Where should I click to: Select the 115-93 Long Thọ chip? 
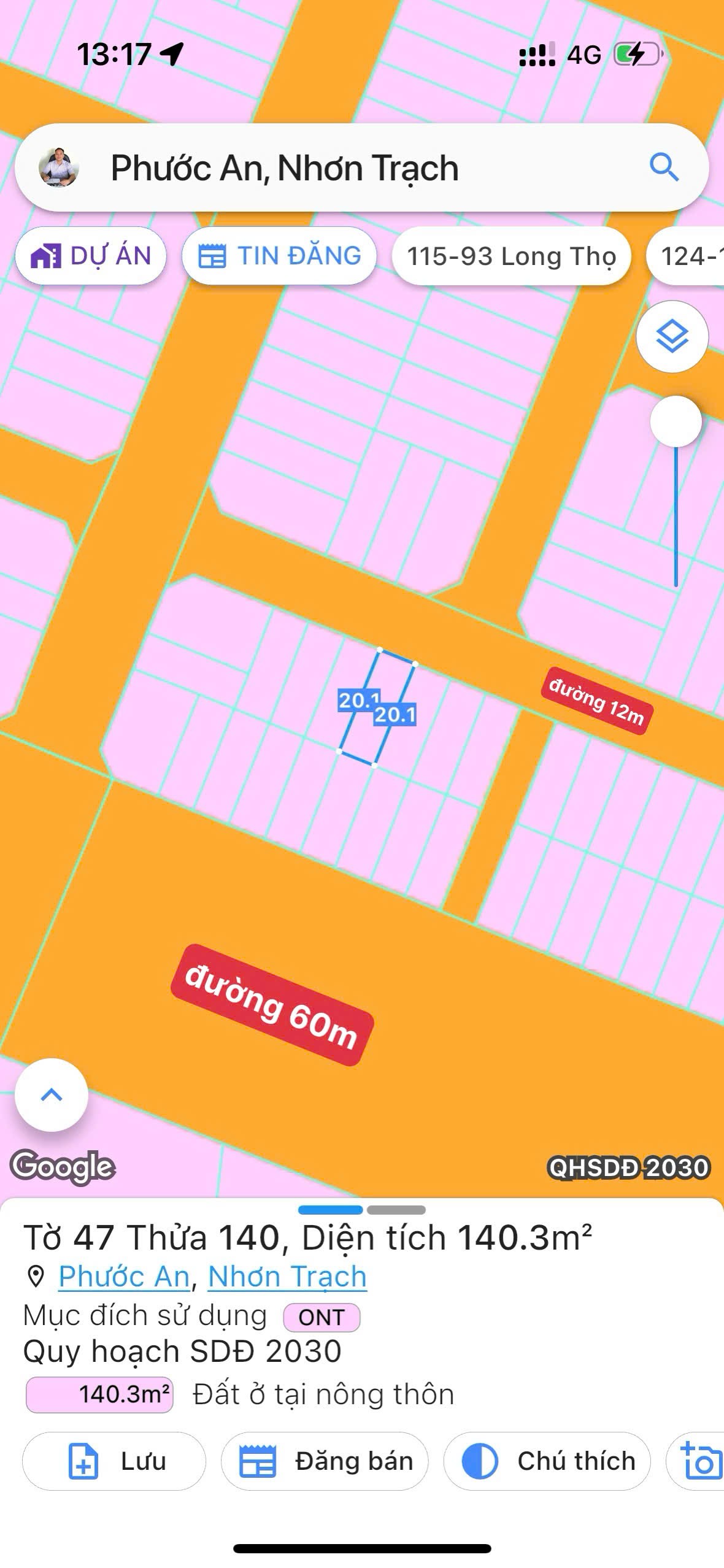pyautogui.click(x=511, y=256)
